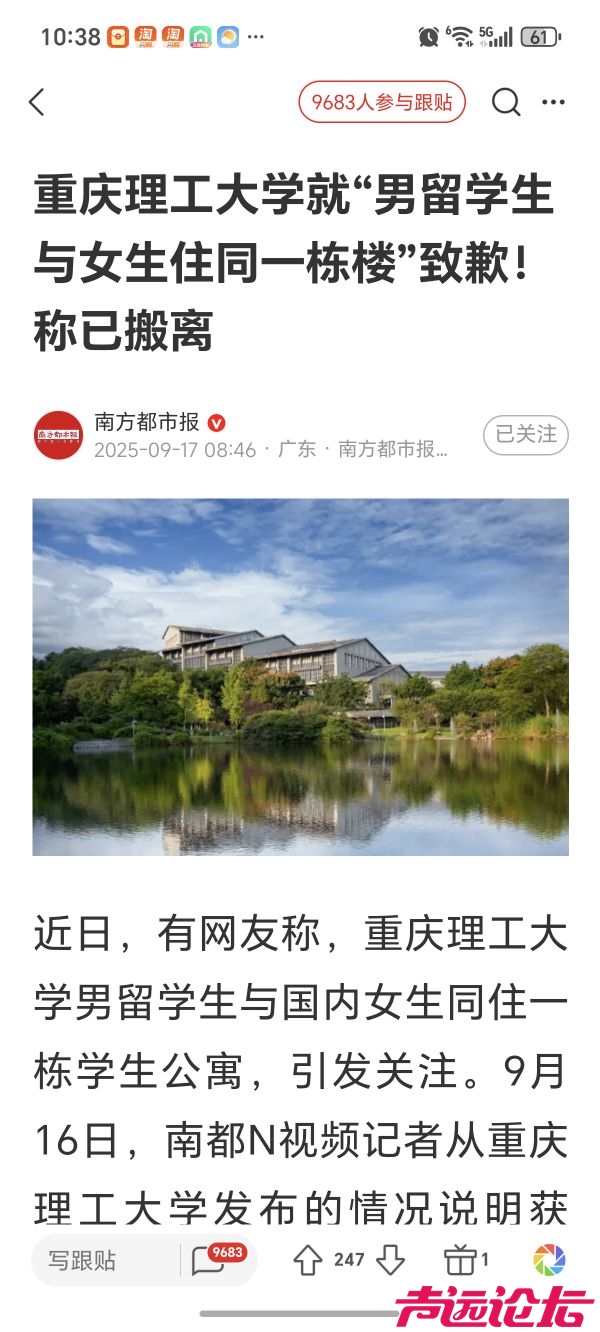Open the comment bubble with 9683 badge
Image resolution: width=600 pixels, height=1332 pixels.
(210, 1260)
